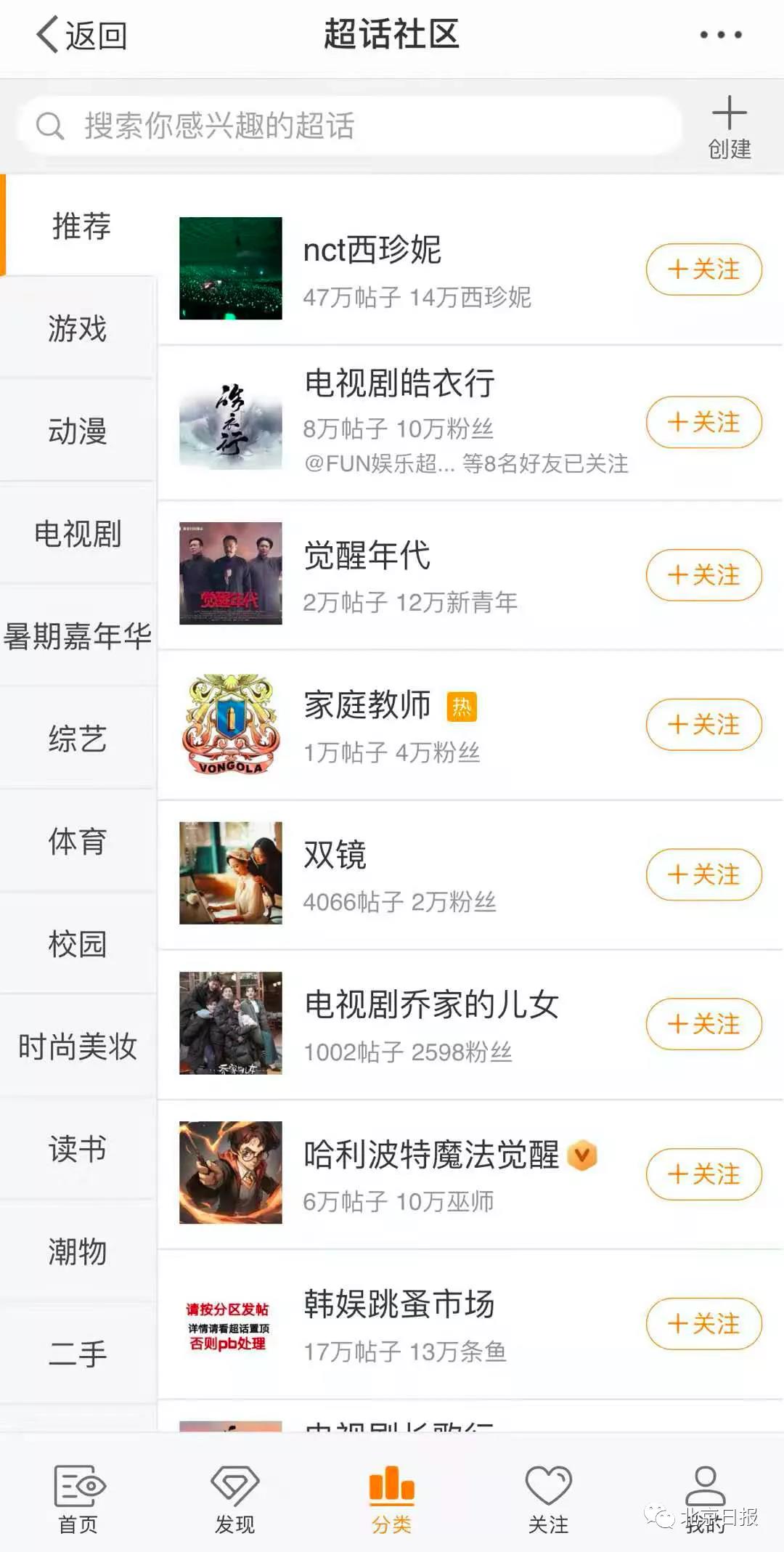
Task: Create a new super topic with 创建
Action: (x=729, y=128)
